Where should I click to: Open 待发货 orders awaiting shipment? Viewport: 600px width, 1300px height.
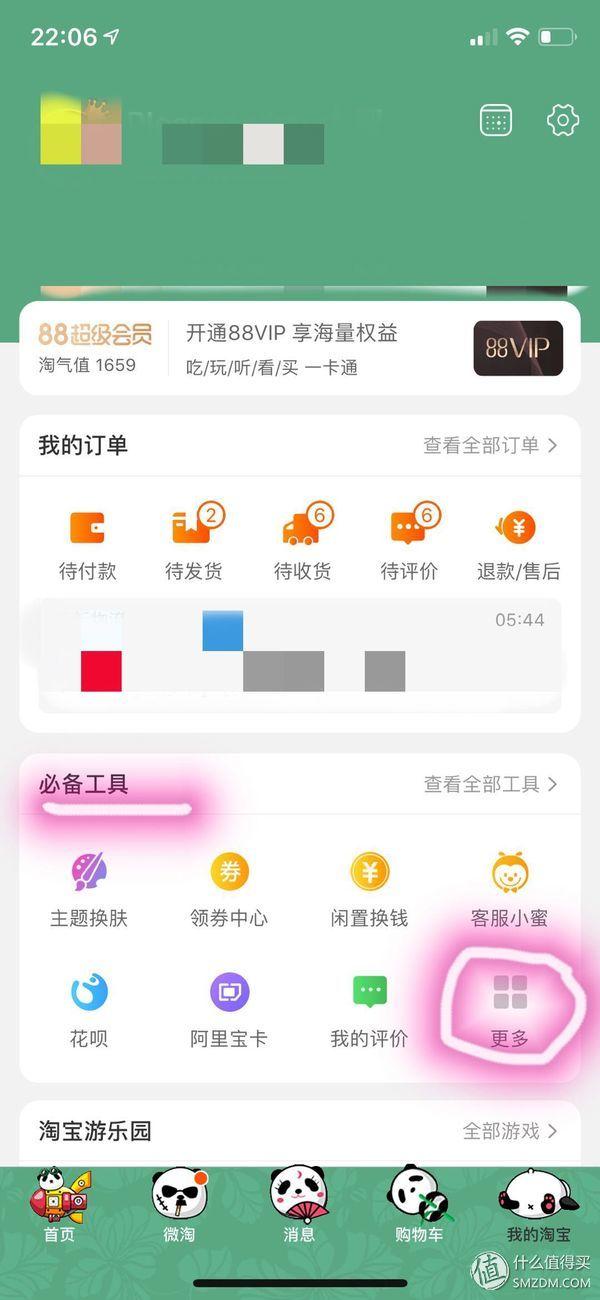(194, 543)
